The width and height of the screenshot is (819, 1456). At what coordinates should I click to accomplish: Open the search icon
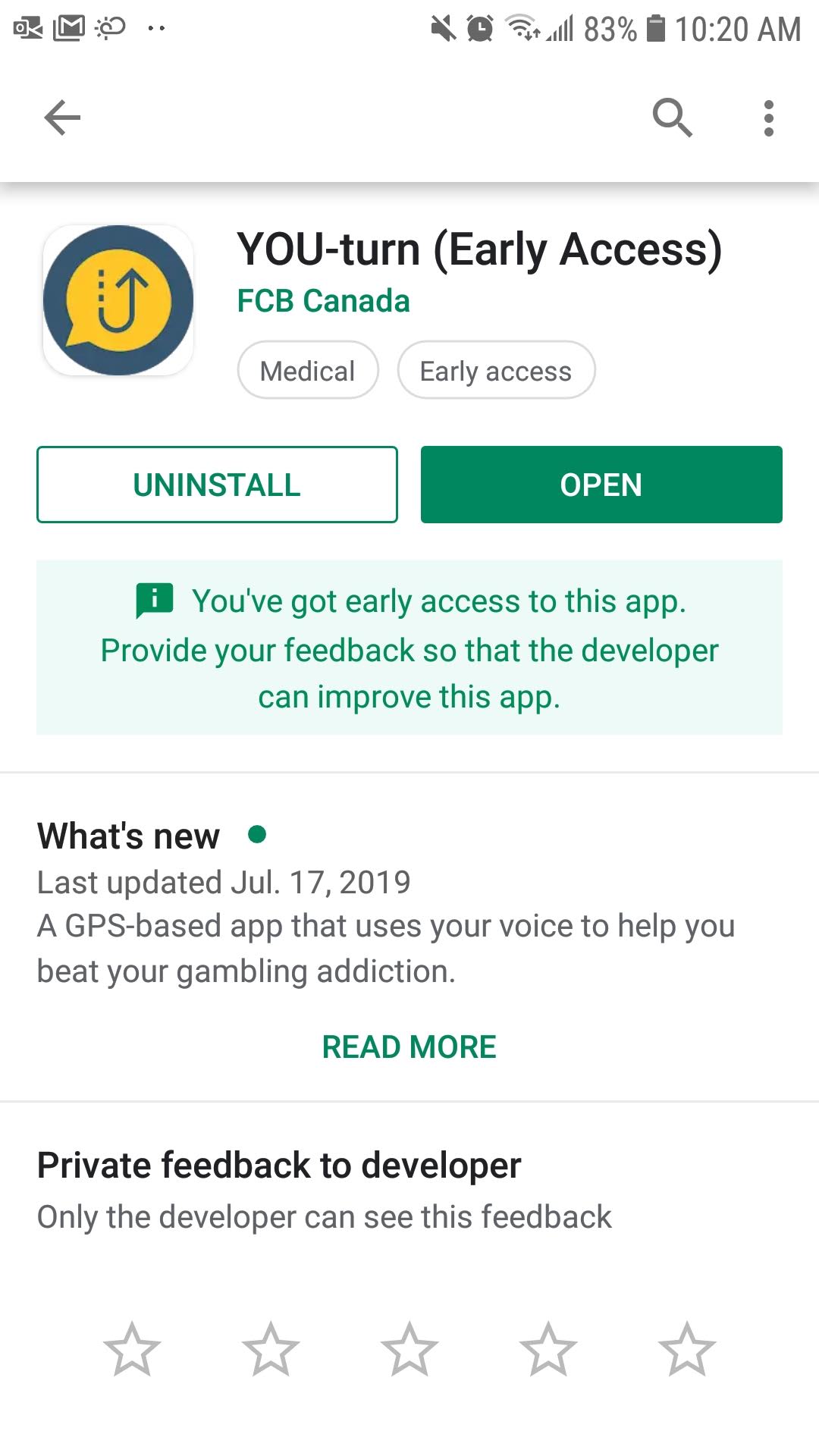(672, 118)
